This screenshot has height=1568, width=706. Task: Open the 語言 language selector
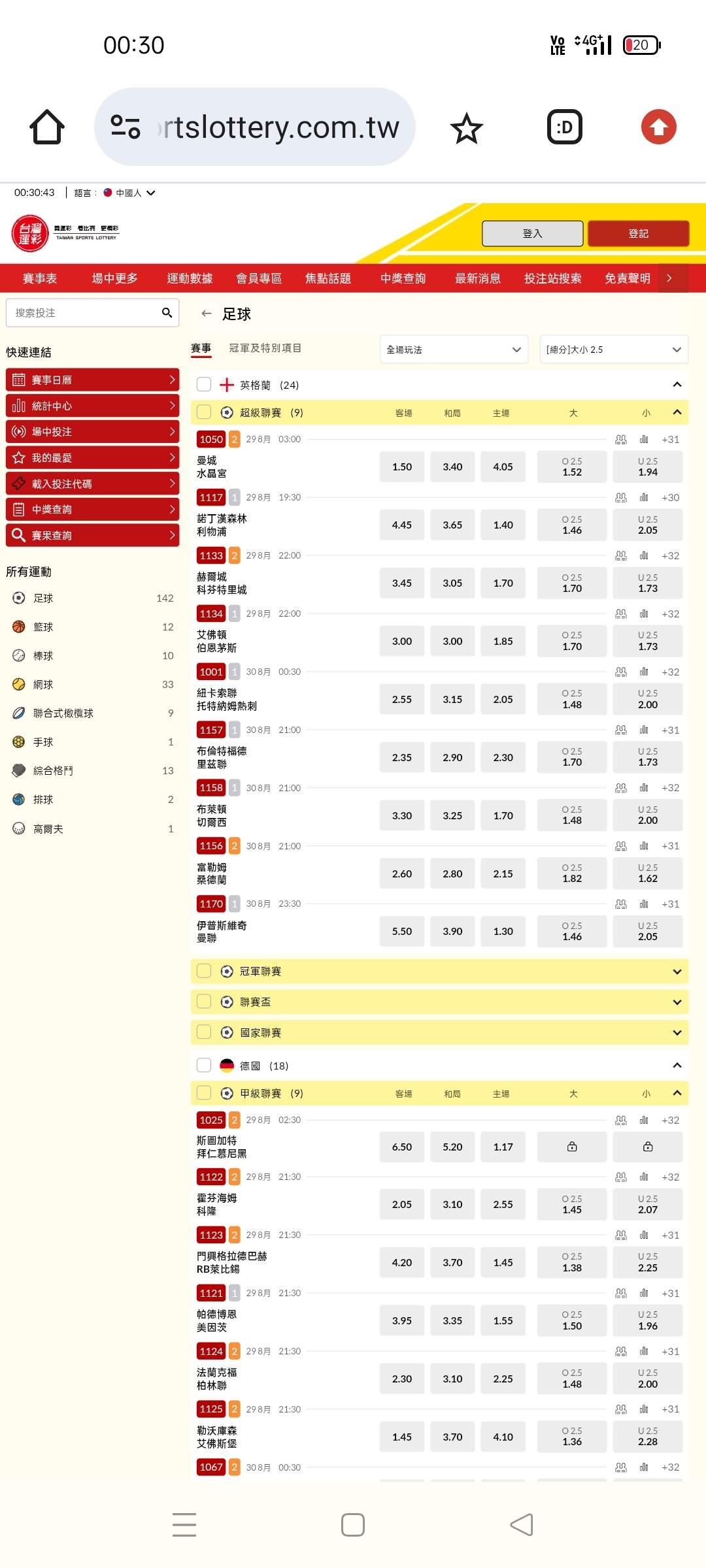[x=115, y=193]
